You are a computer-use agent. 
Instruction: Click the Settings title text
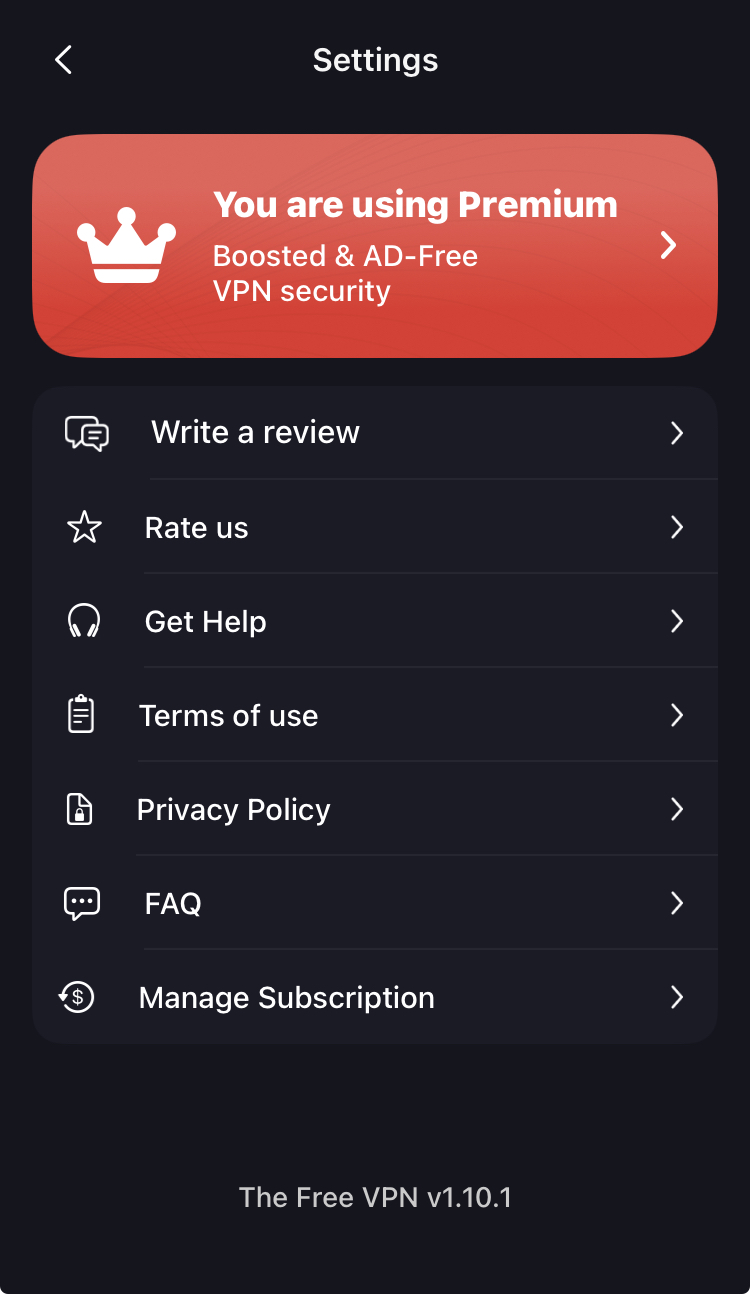375,60
